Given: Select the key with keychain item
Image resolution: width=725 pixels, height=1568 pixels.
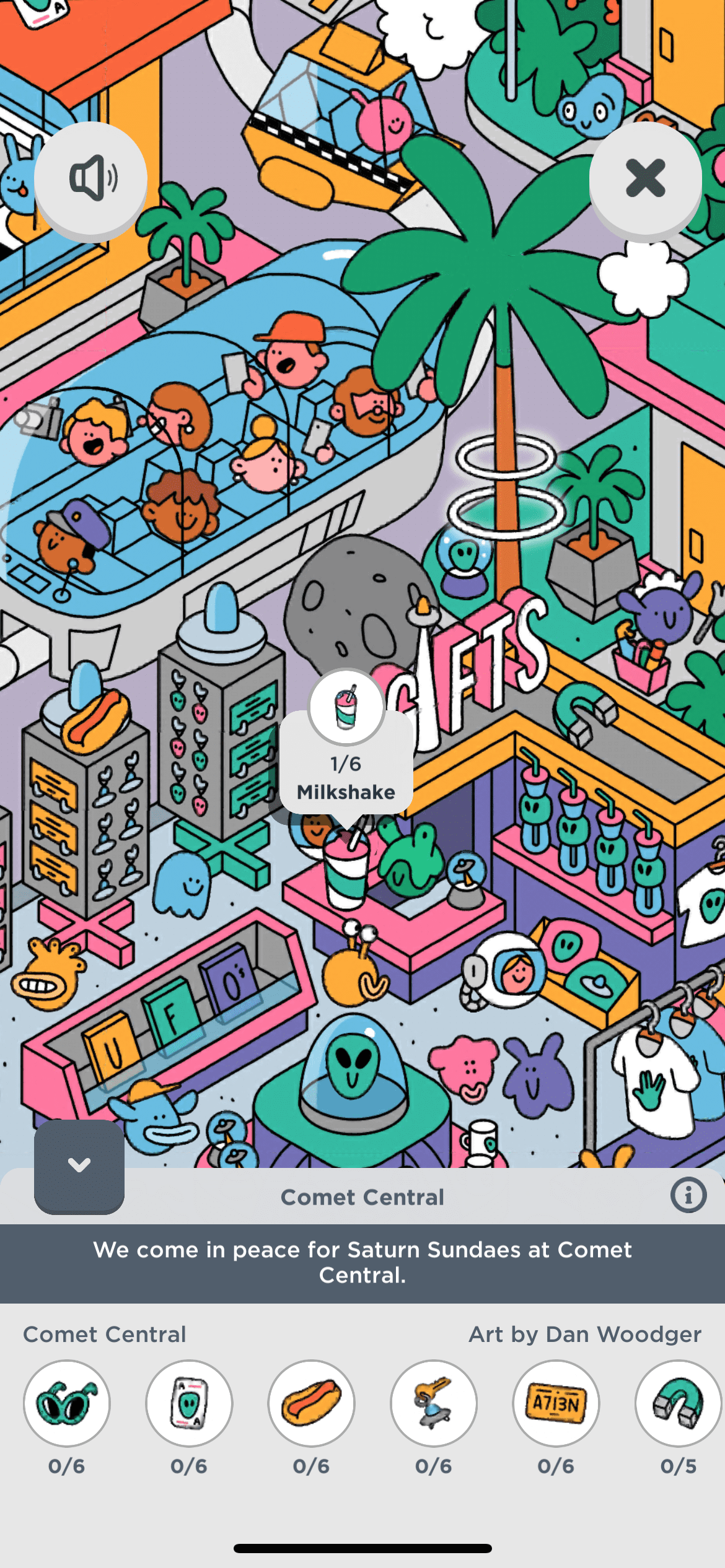Looking at the screenshot, I should click(x=434, y=1403).
